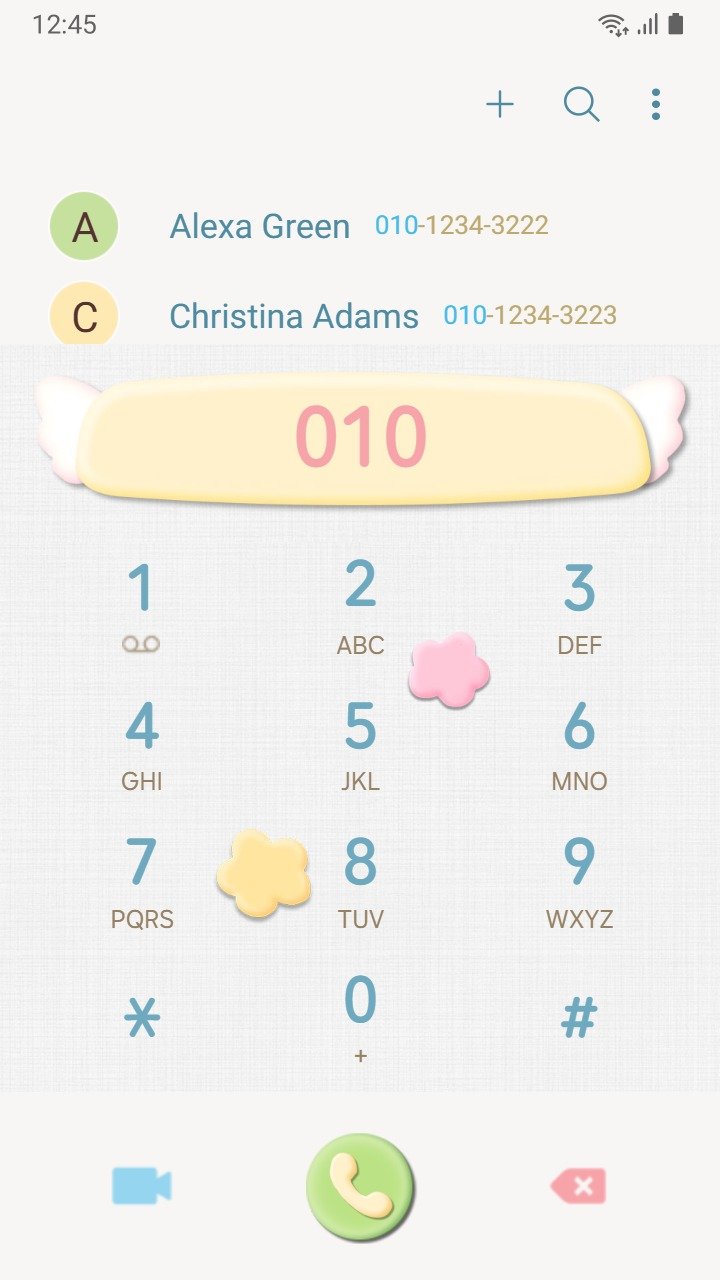Dial digit 1 on the keypad
The height and width of the screenshot is (1280, 720).
[x=142, y=605]
